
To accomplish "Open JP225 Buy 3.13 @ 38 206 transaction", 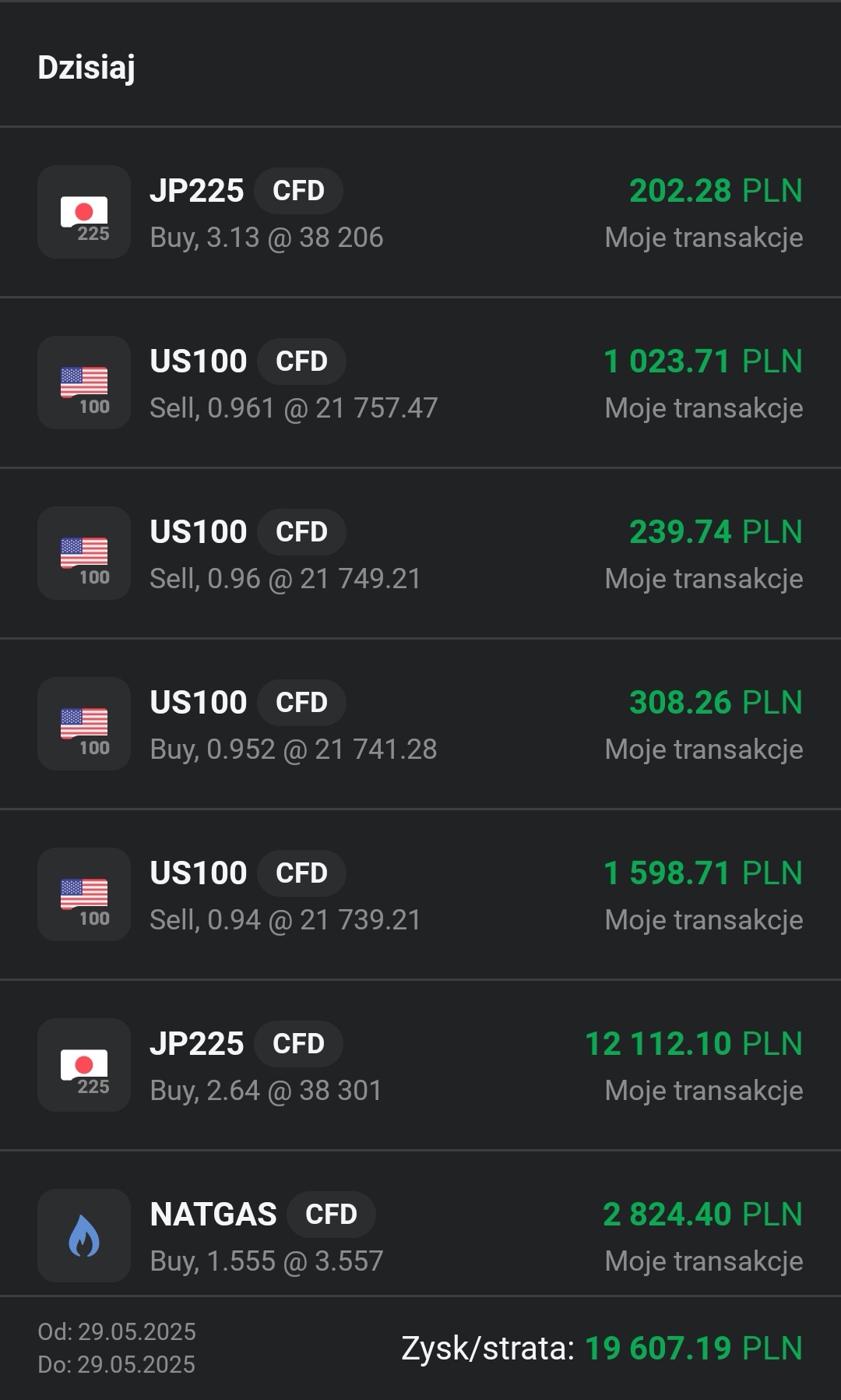I will point(420,212).
